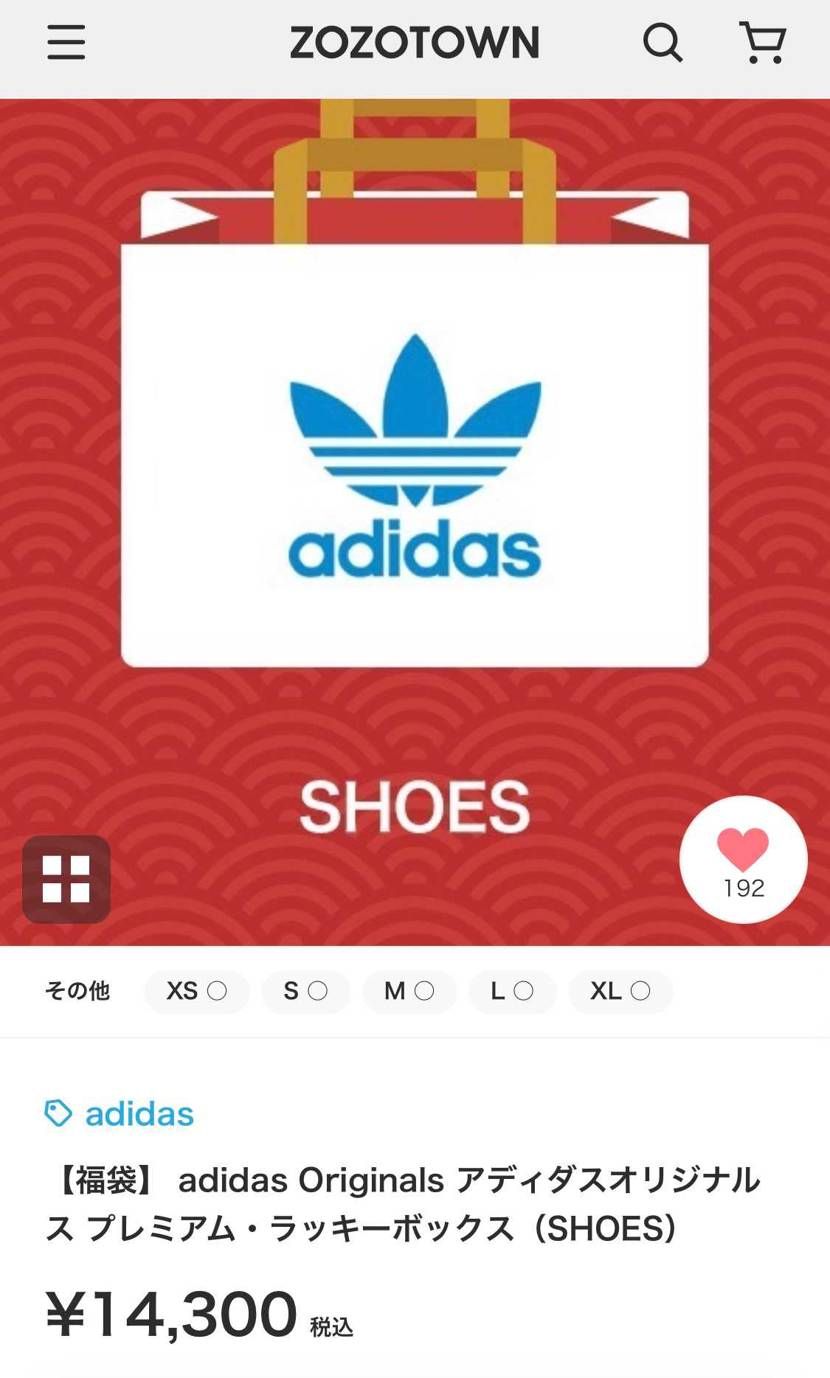Open the adidas brand link
Viewport: 830px width, 1378px height.
click(120, 1113)
